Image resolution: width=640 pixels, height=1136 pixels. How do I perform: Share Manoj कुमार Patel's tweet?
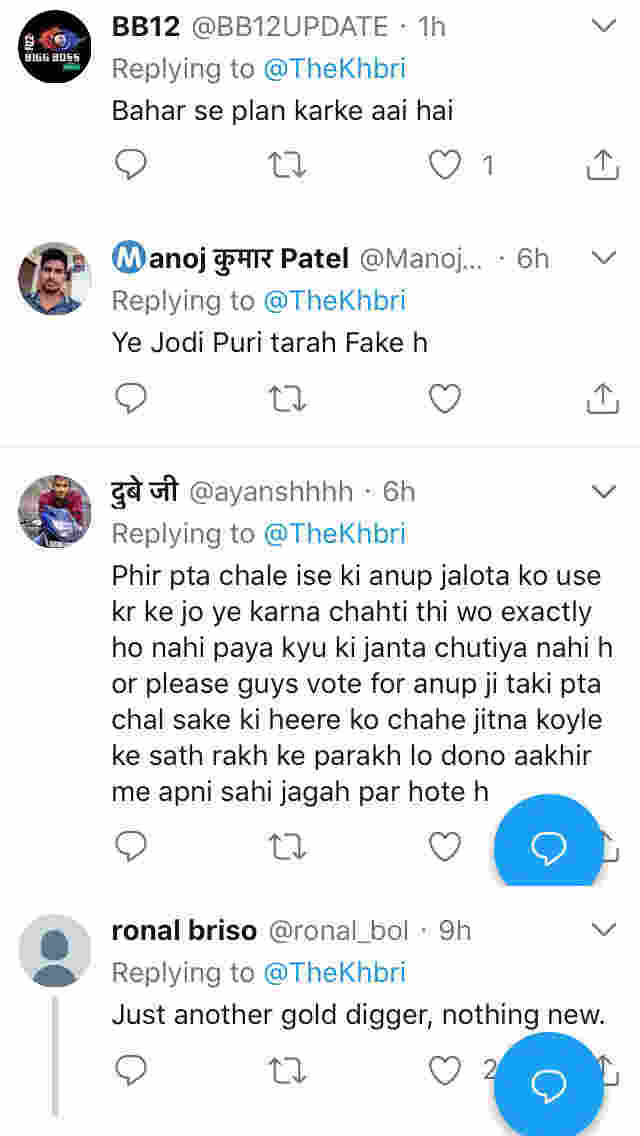click(x=602, y=399)
